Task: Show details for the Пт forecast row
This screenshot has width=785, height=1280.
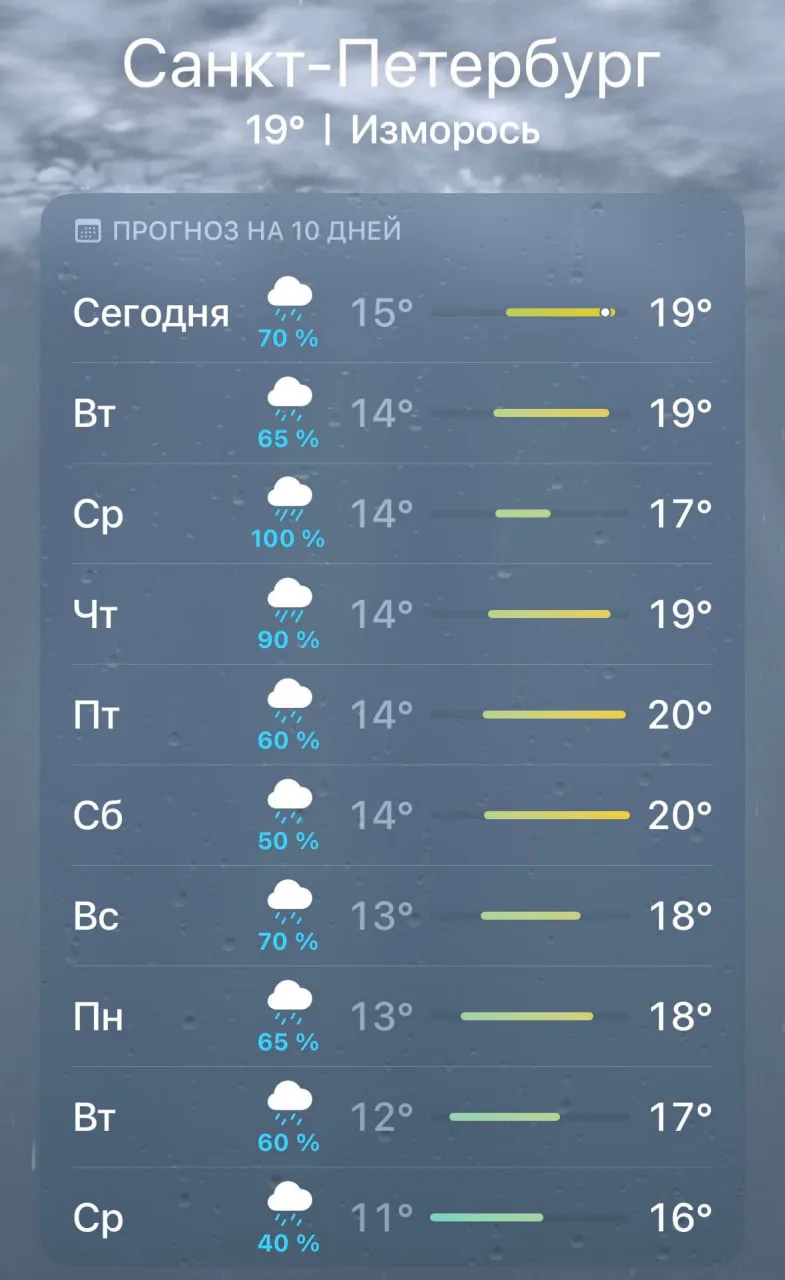Action: click(x=392, y=715)
